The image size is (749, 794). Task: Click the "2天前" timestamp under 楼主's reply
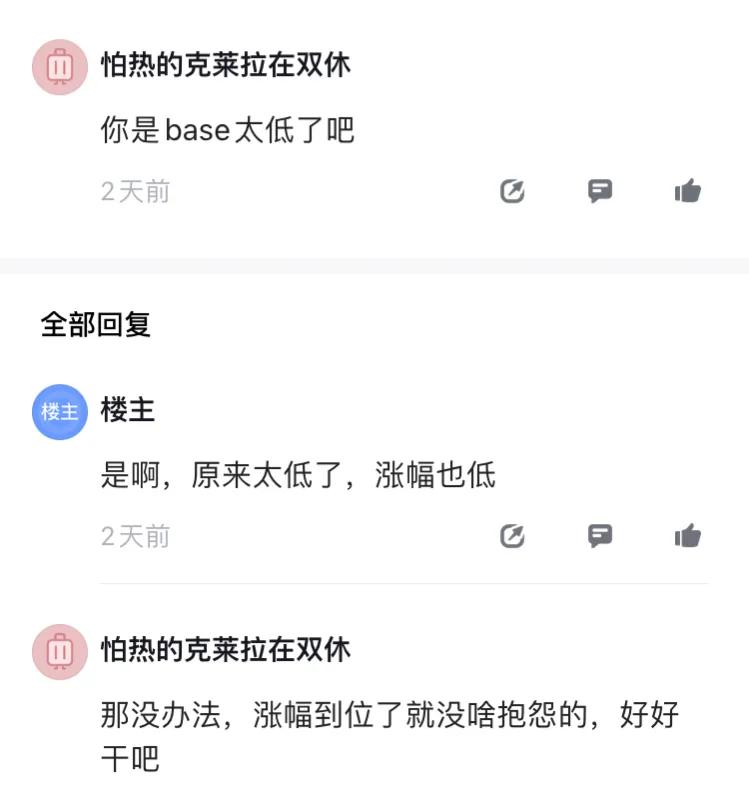(134, 536)
